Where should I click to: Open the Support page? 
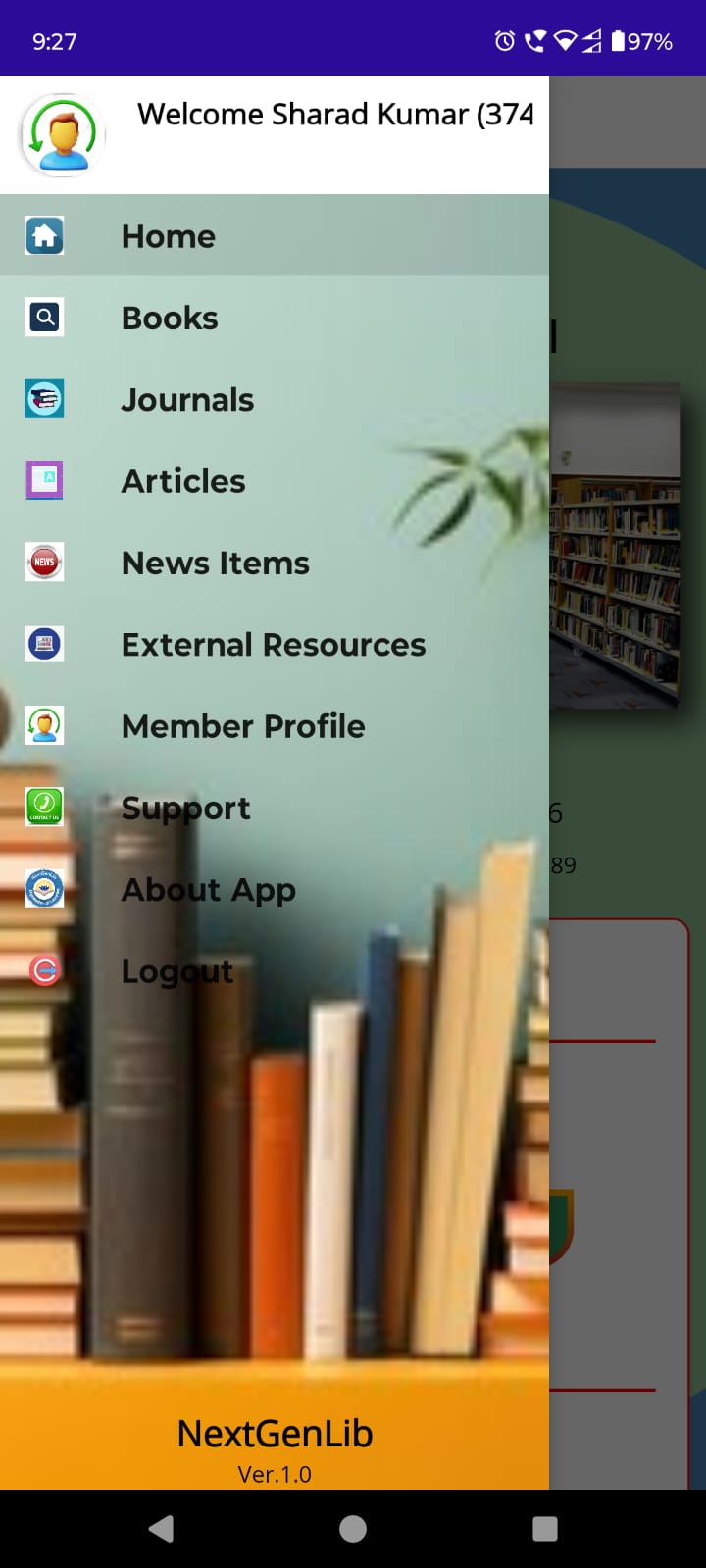[x=185, y=808]
